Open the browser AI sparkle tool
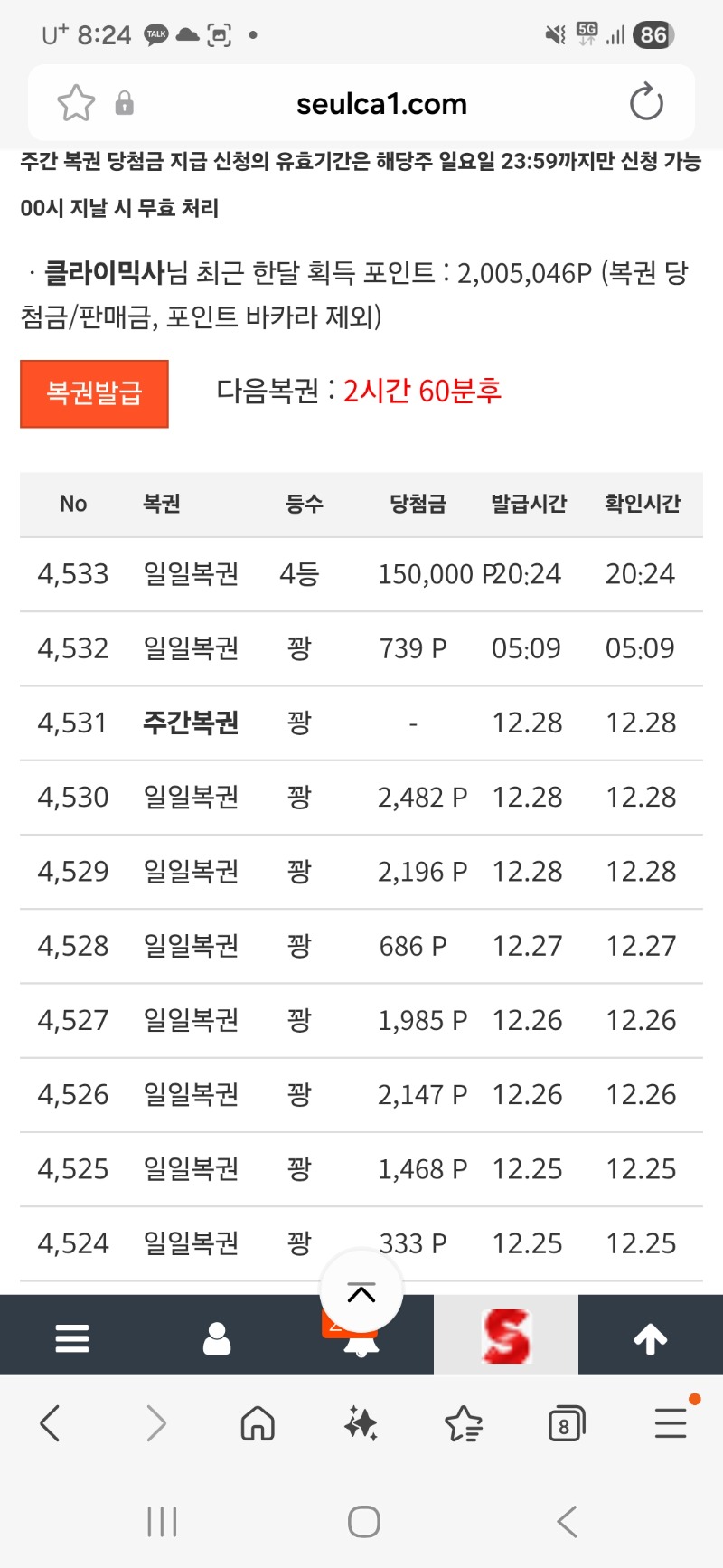 [x=361, y=1423]
